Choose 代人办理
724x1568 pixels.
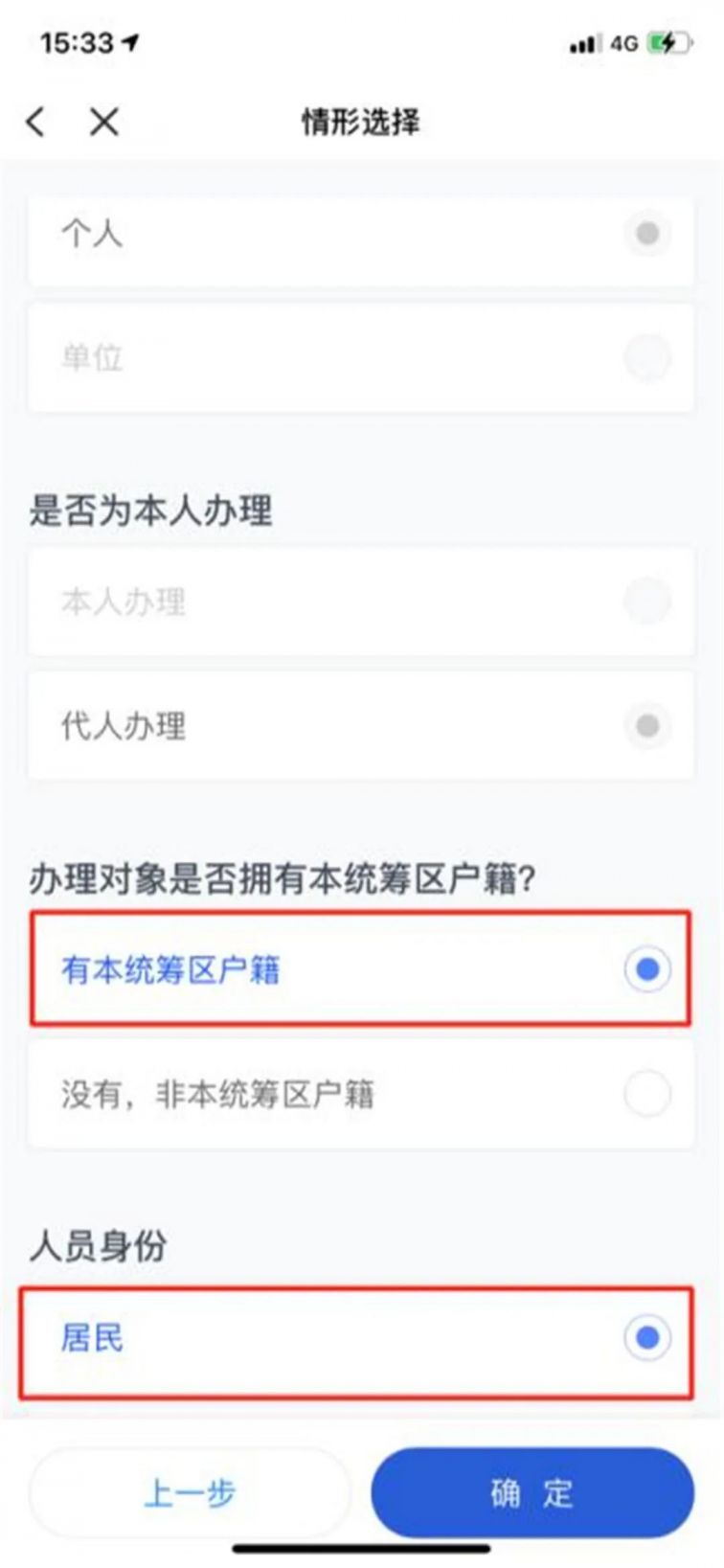click(x=361, y=726)
